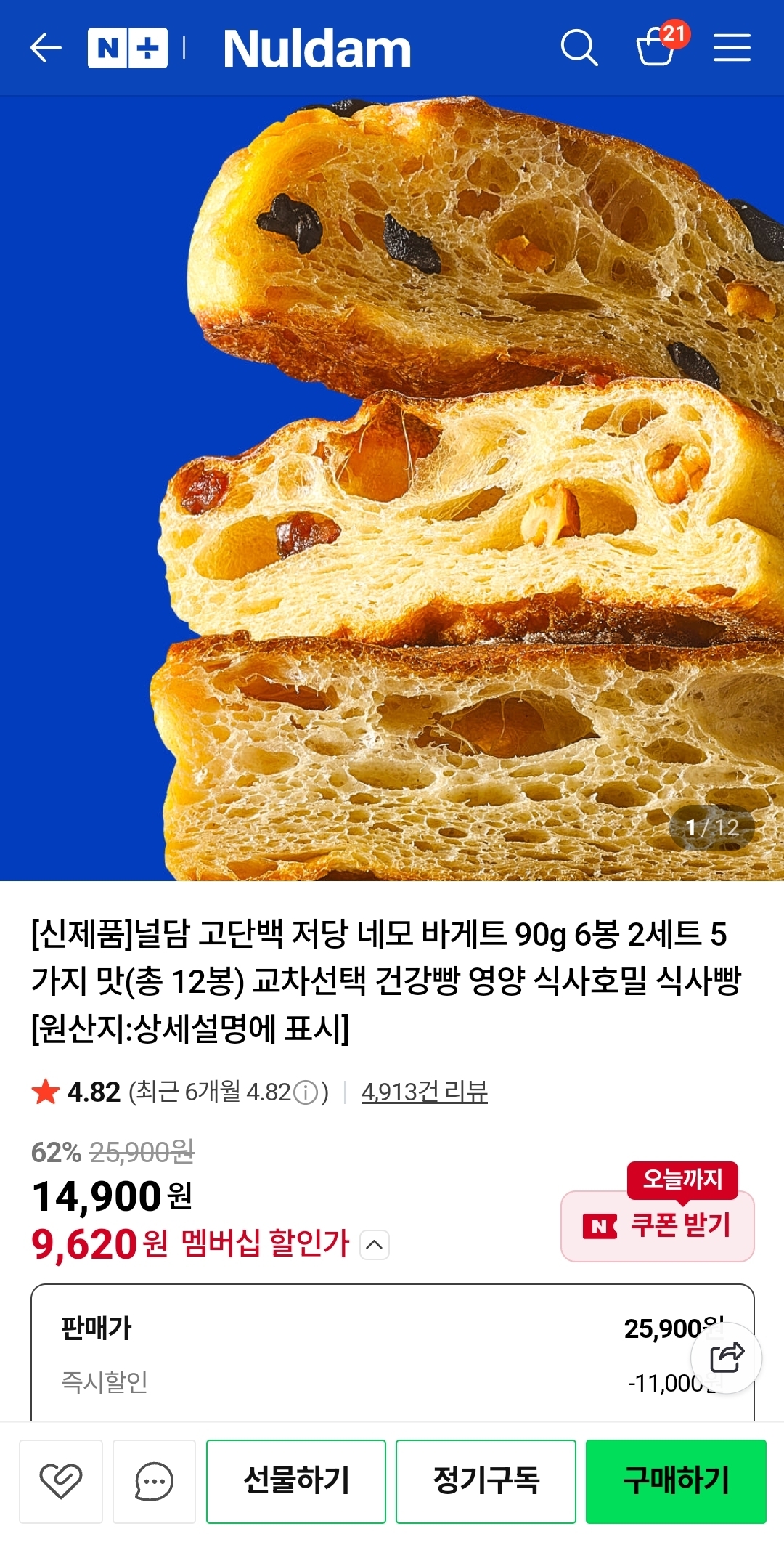This screenshot has width=784, height=1550.
Task: Open the hamburger navigation menu
Action: [732, 48]
